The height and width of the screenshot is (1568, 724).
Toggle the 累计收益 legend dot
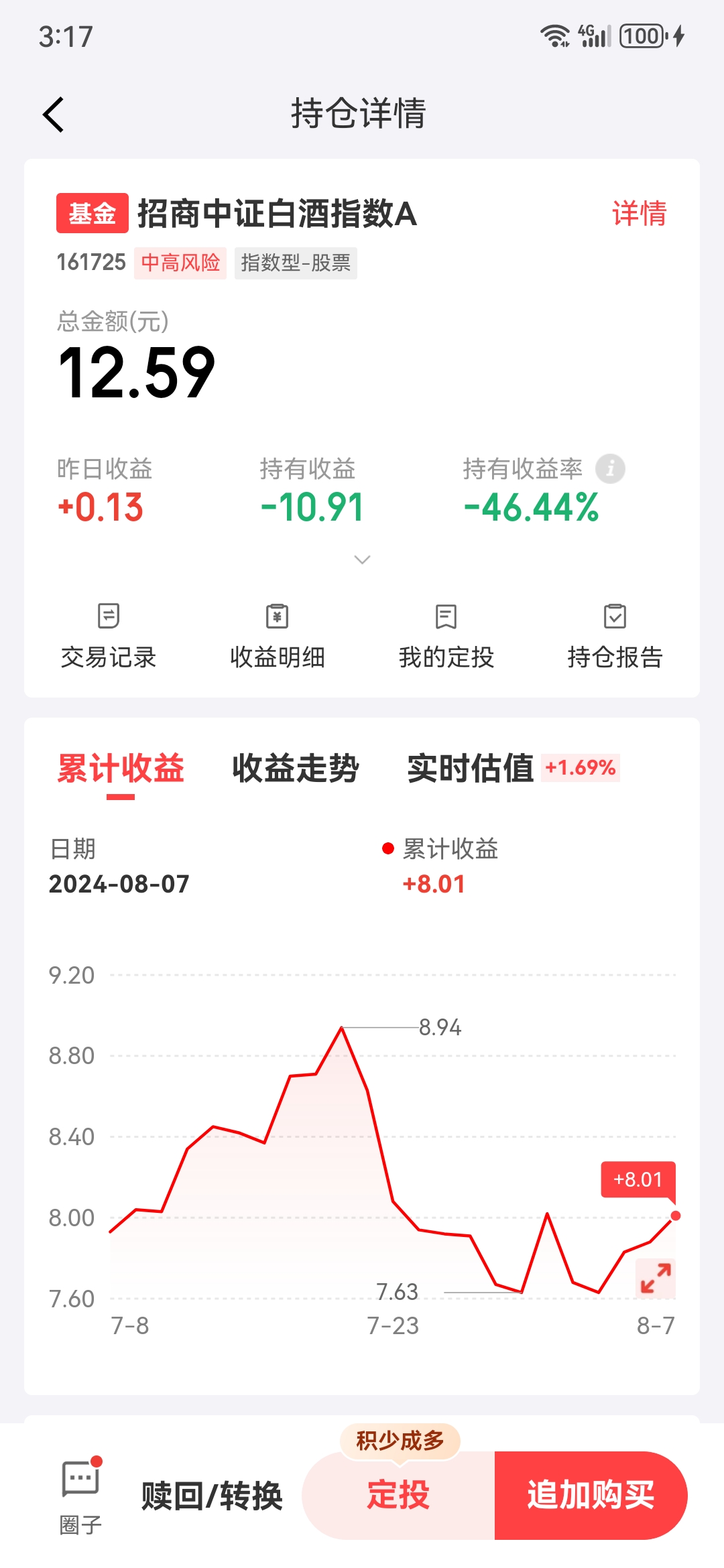[x=386, y=850]
